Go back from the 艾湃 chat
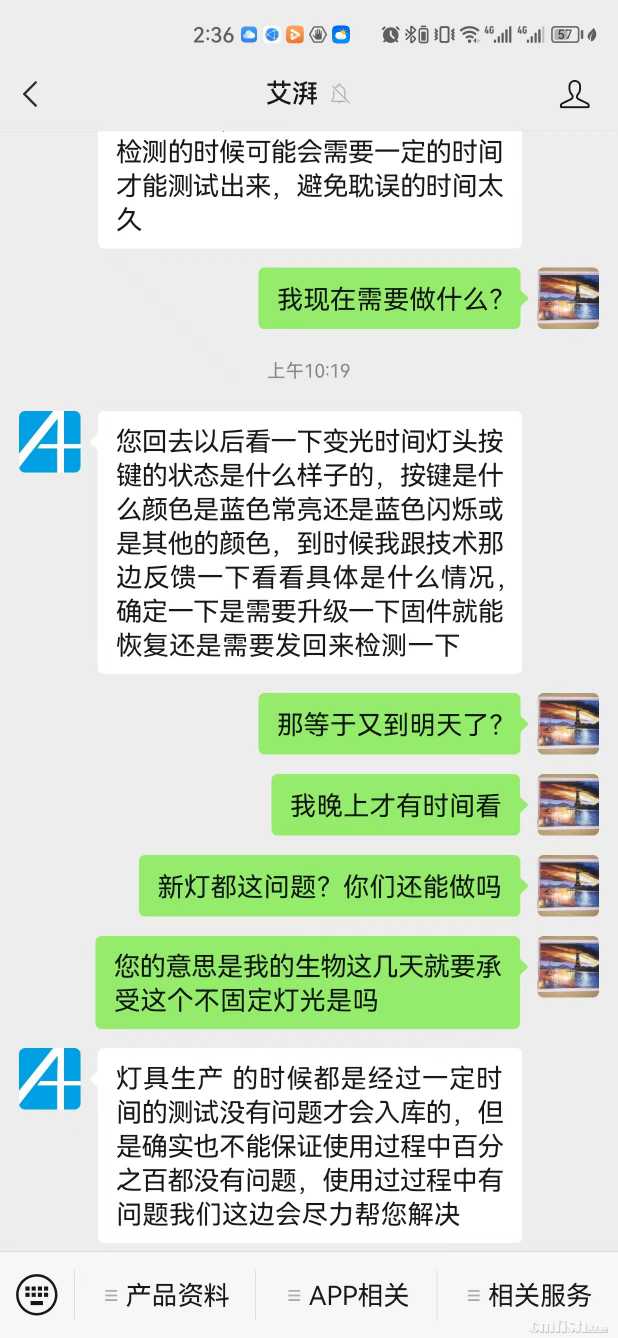Screen dimensions: 618x1338 30,95
